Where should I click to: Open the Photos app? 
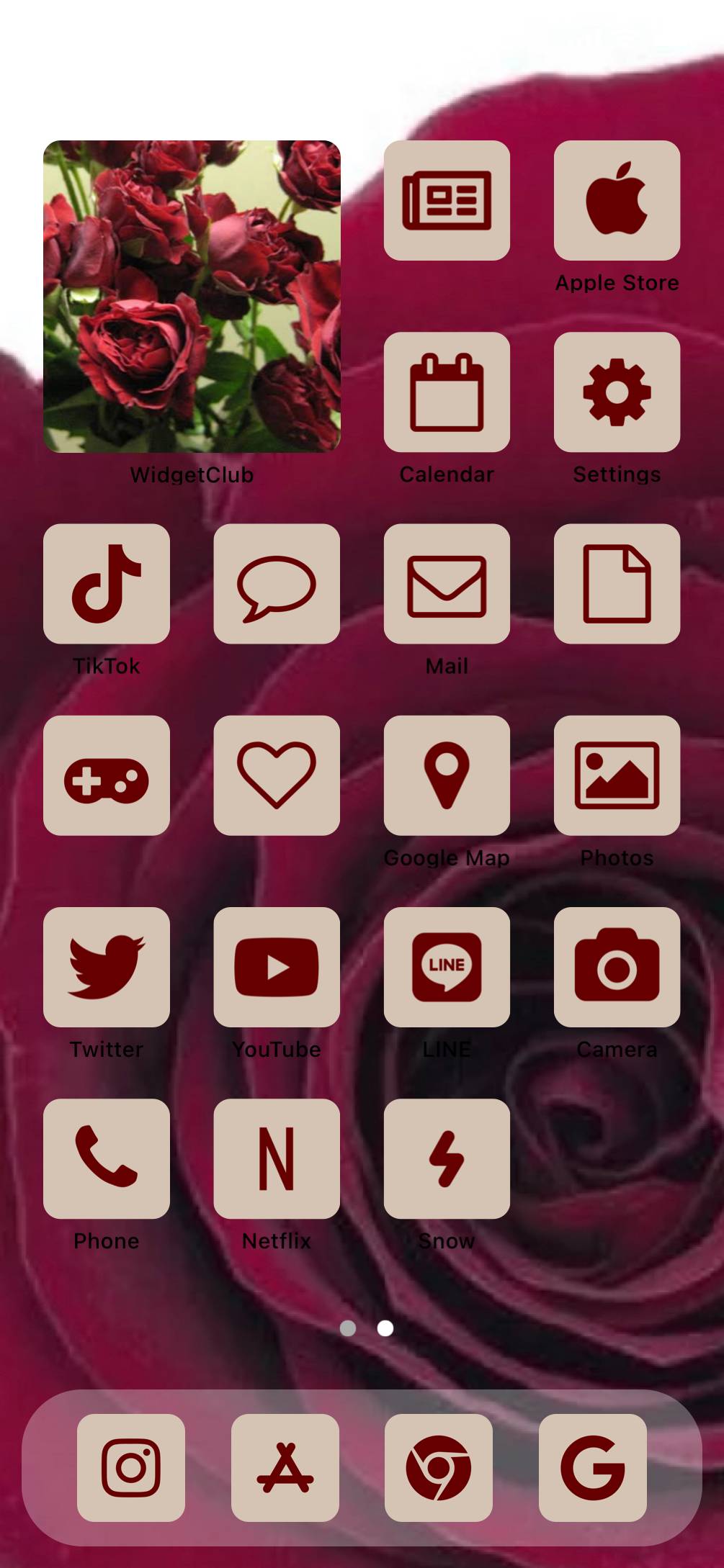pos(617,775)
